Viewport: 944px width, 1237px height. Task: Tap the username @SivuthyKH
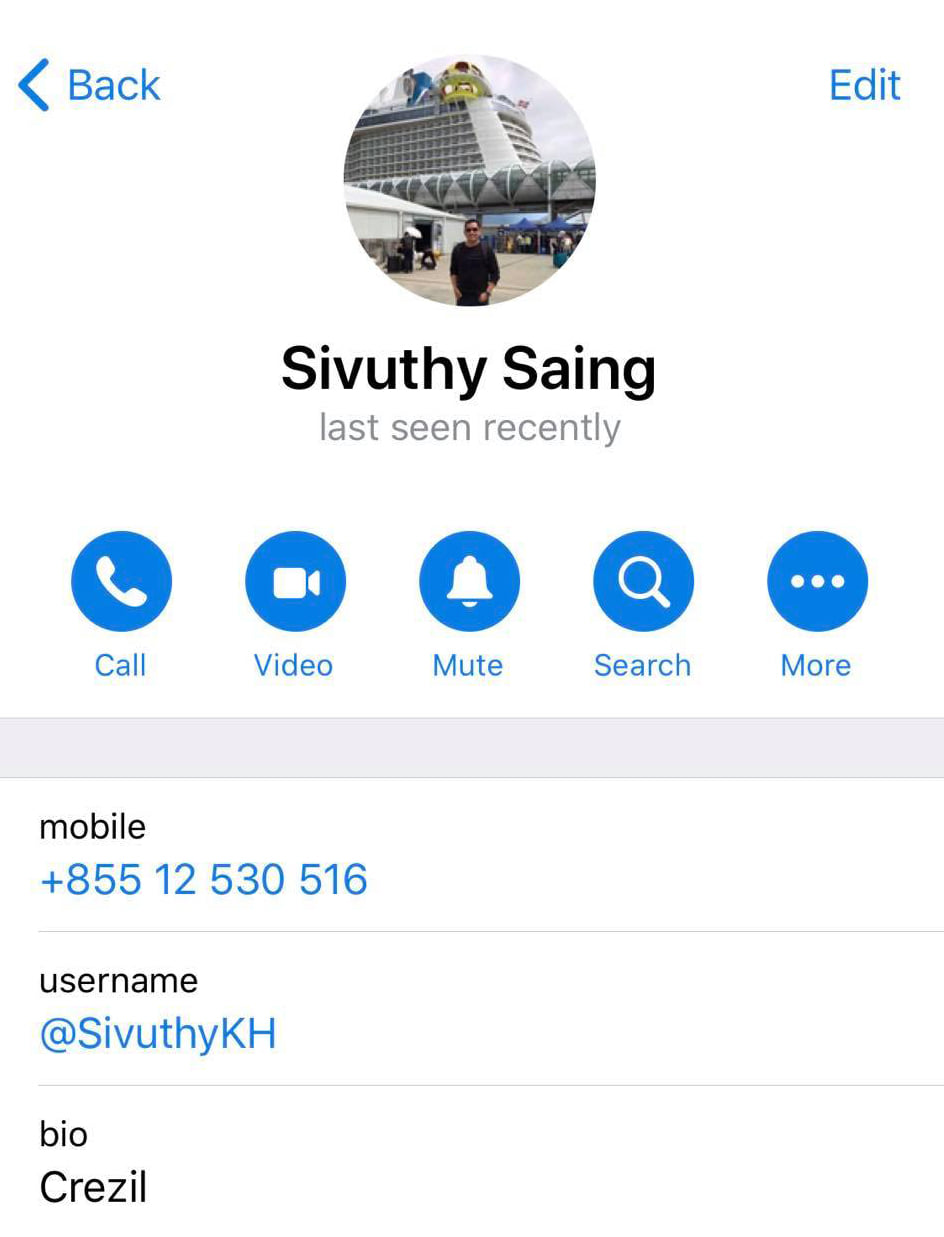click(158, 1034)
